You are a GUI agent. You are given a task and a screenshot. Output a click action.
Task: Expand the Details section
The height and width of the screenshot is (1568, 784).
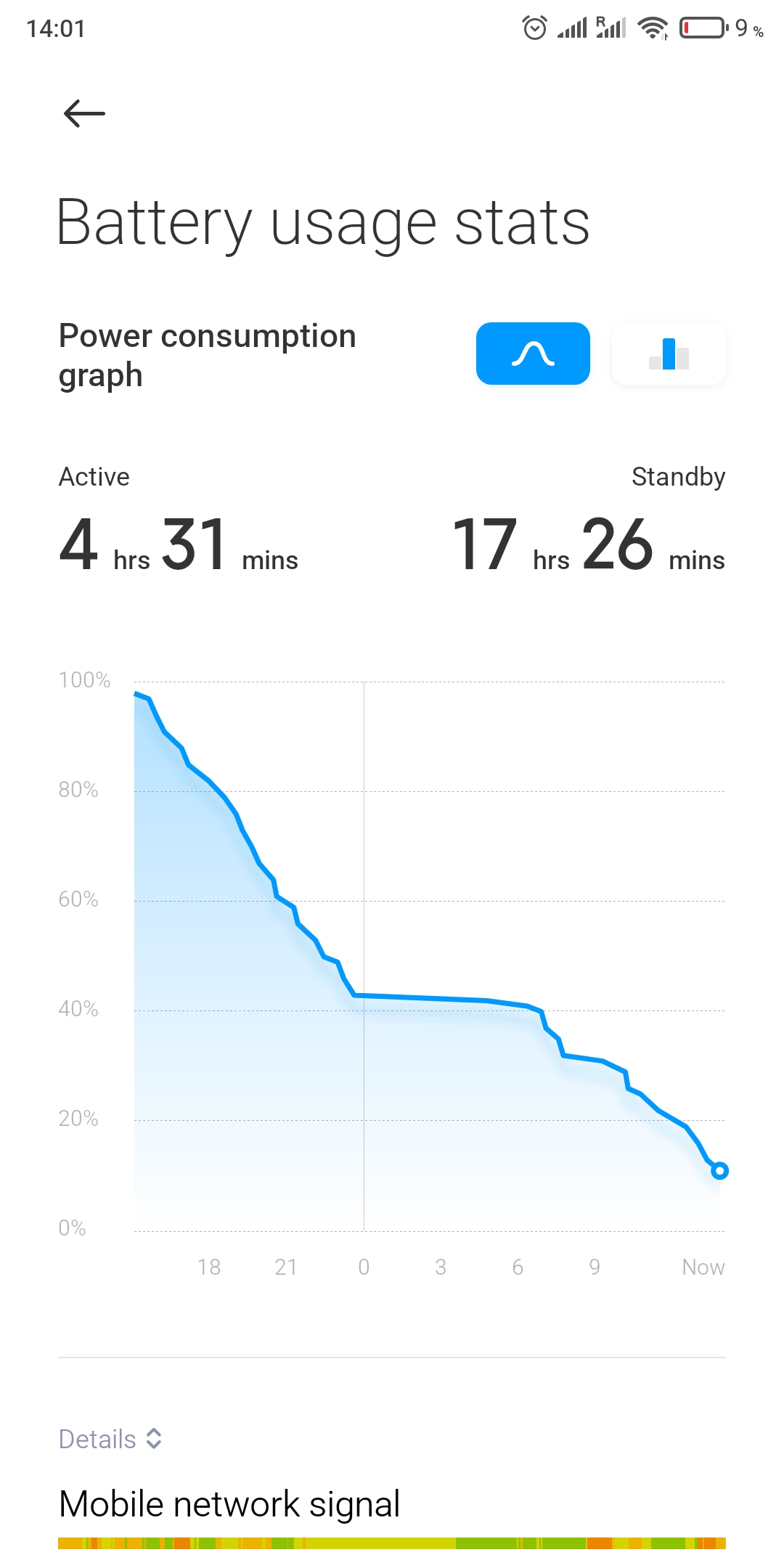coord(110,1439)
